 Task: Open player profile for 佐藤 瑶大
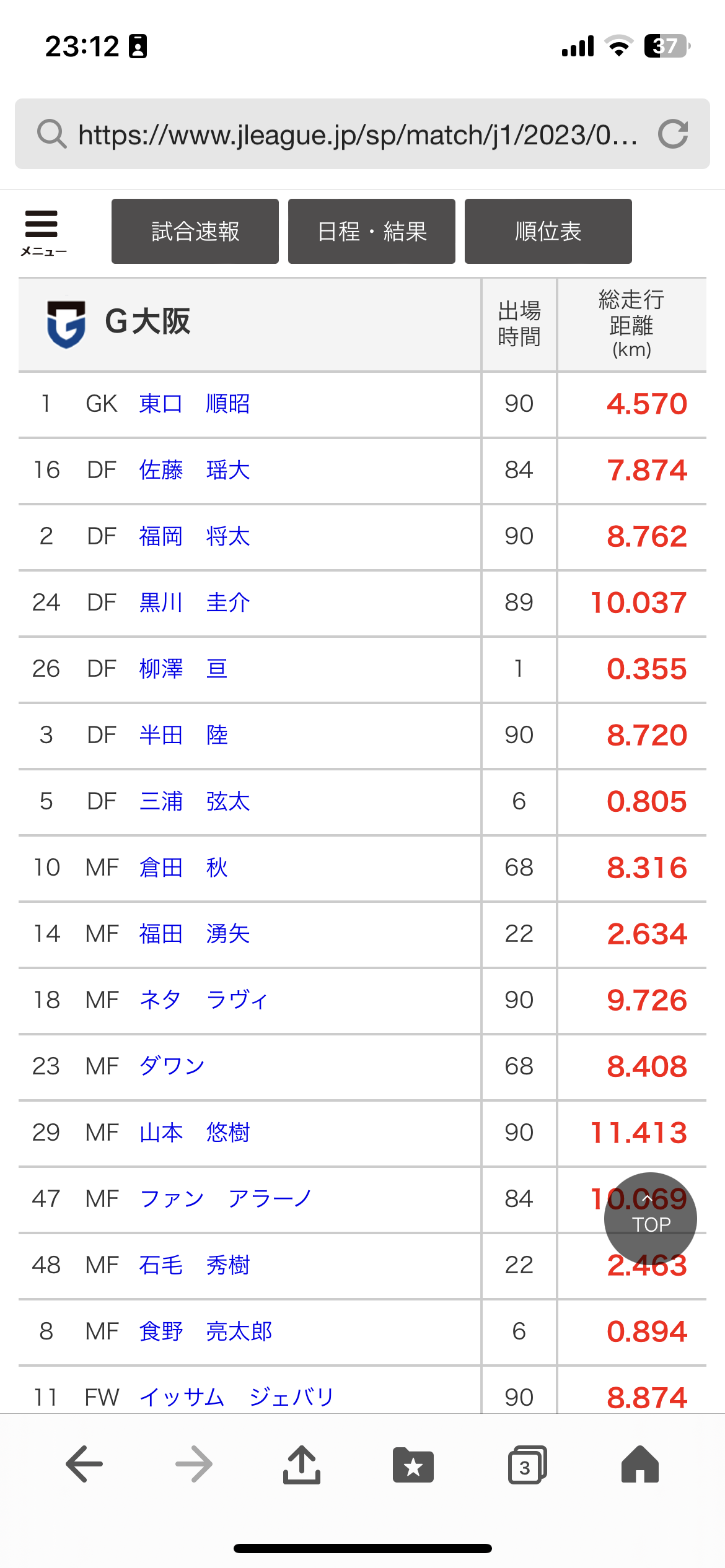pyautogui.click(x=194, y=470)
